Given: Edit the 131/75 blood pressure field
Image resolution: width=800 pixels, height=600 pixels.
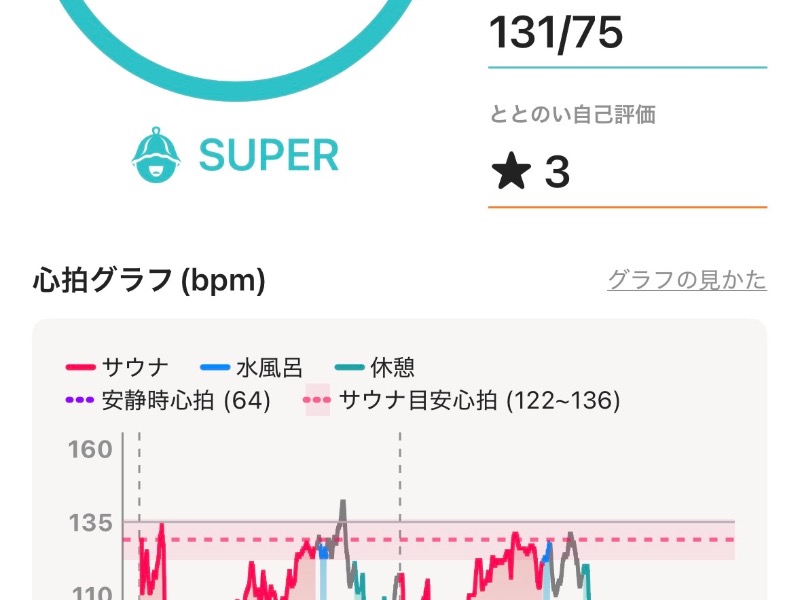Looking at the screenshot, I should pyautogui.click(x=626, y=34).
